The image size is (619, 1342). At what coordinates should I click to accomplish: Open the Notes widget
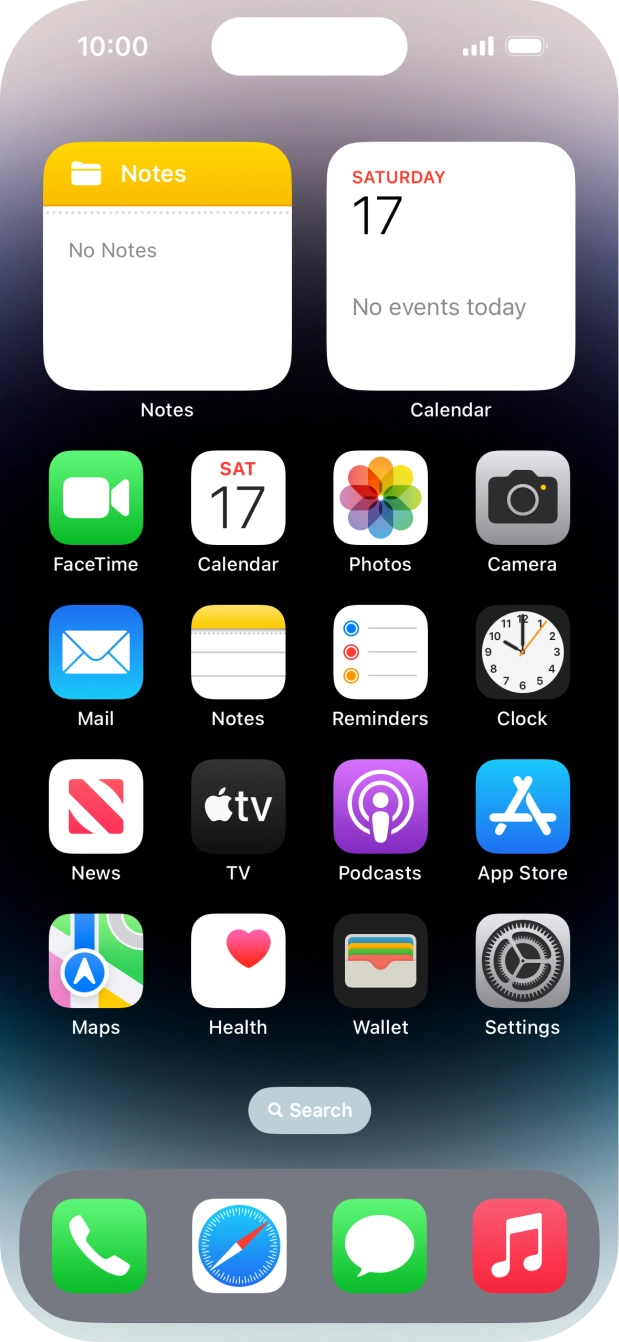[x=167, y=266]
